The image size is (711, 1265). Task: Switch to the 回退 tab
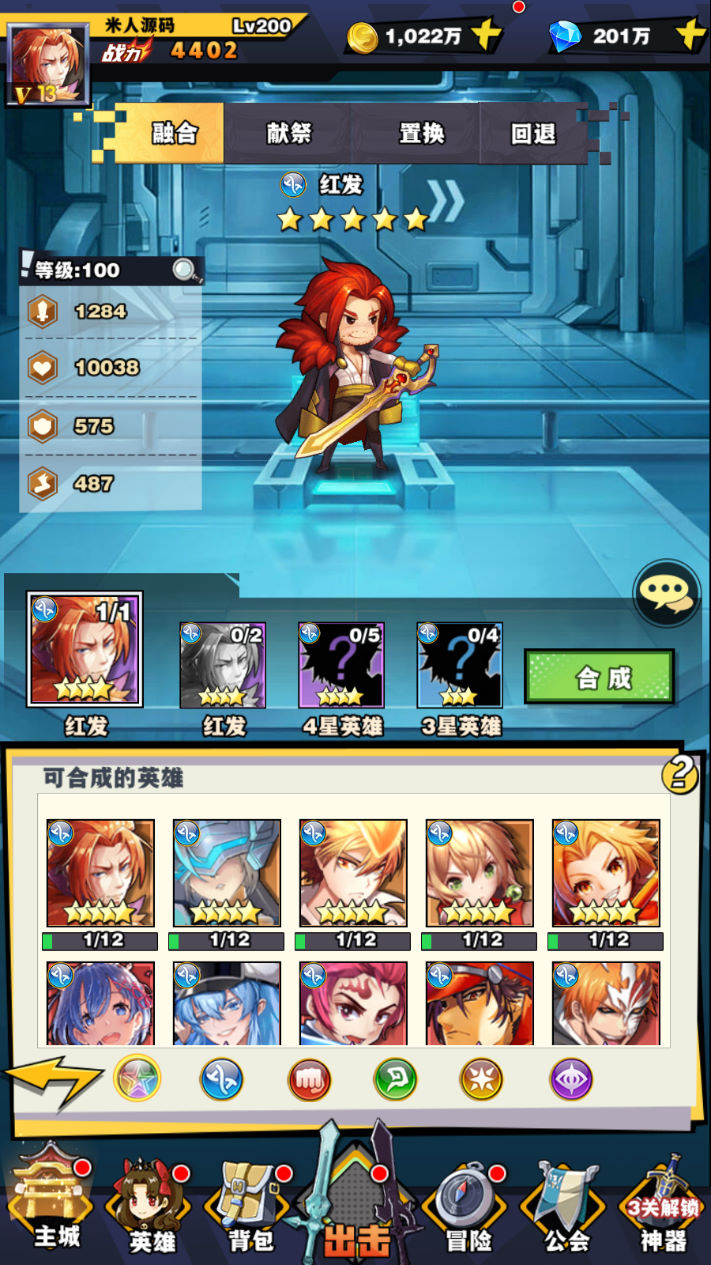(533, 134)
